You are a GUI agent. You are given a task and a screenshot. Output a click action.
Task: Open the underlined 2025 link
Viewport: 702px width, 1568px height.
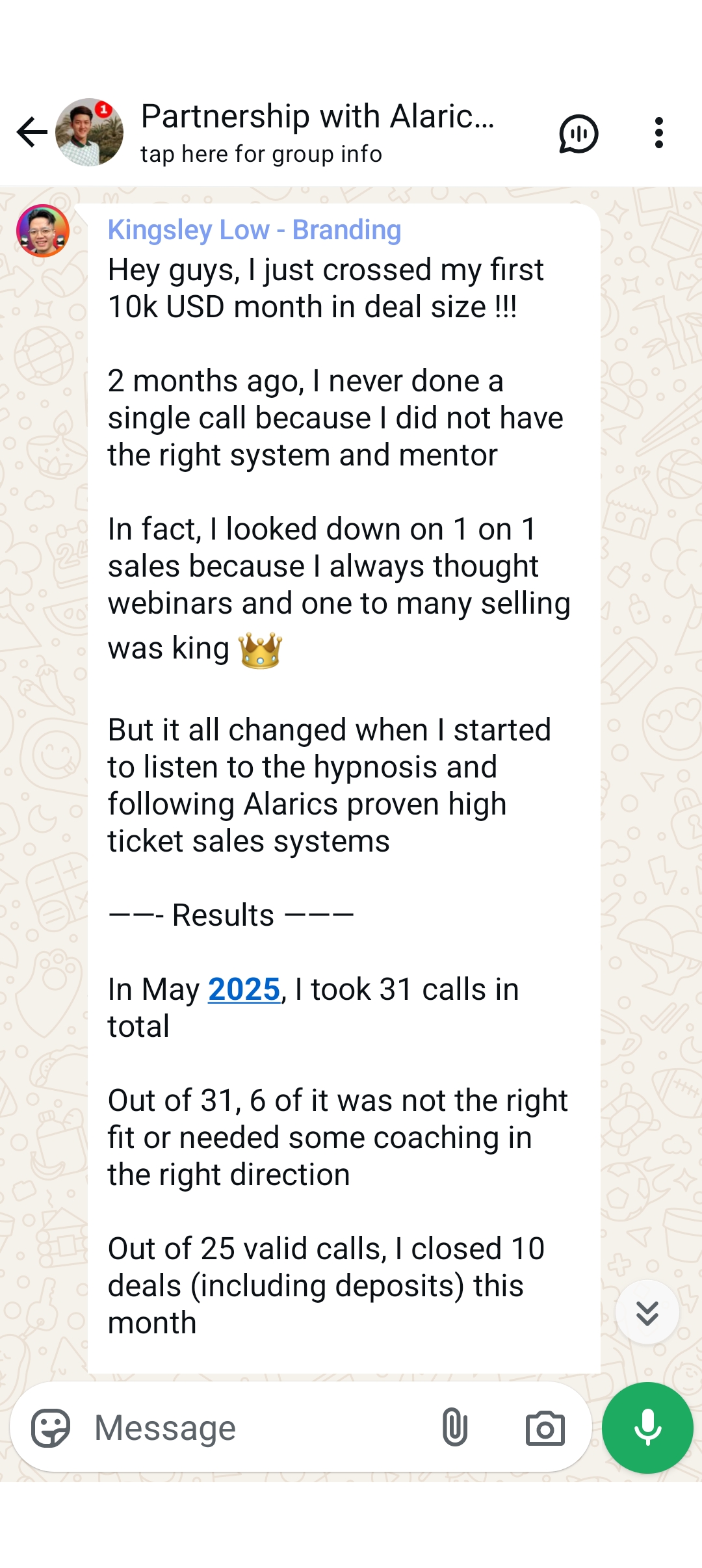click(244, 989)
